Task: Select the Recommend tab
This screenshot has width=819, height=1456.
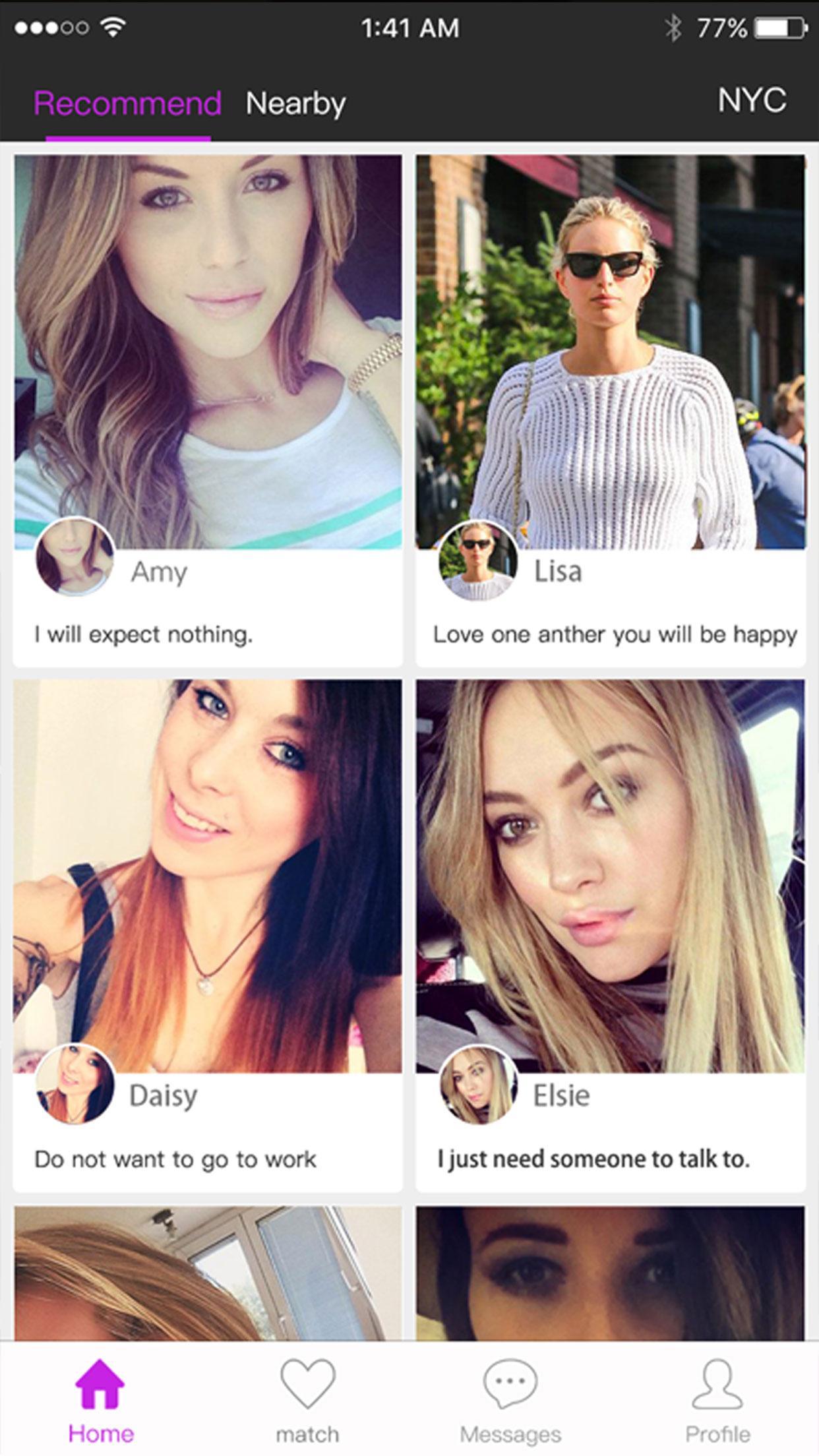Action: coord(127,104)
